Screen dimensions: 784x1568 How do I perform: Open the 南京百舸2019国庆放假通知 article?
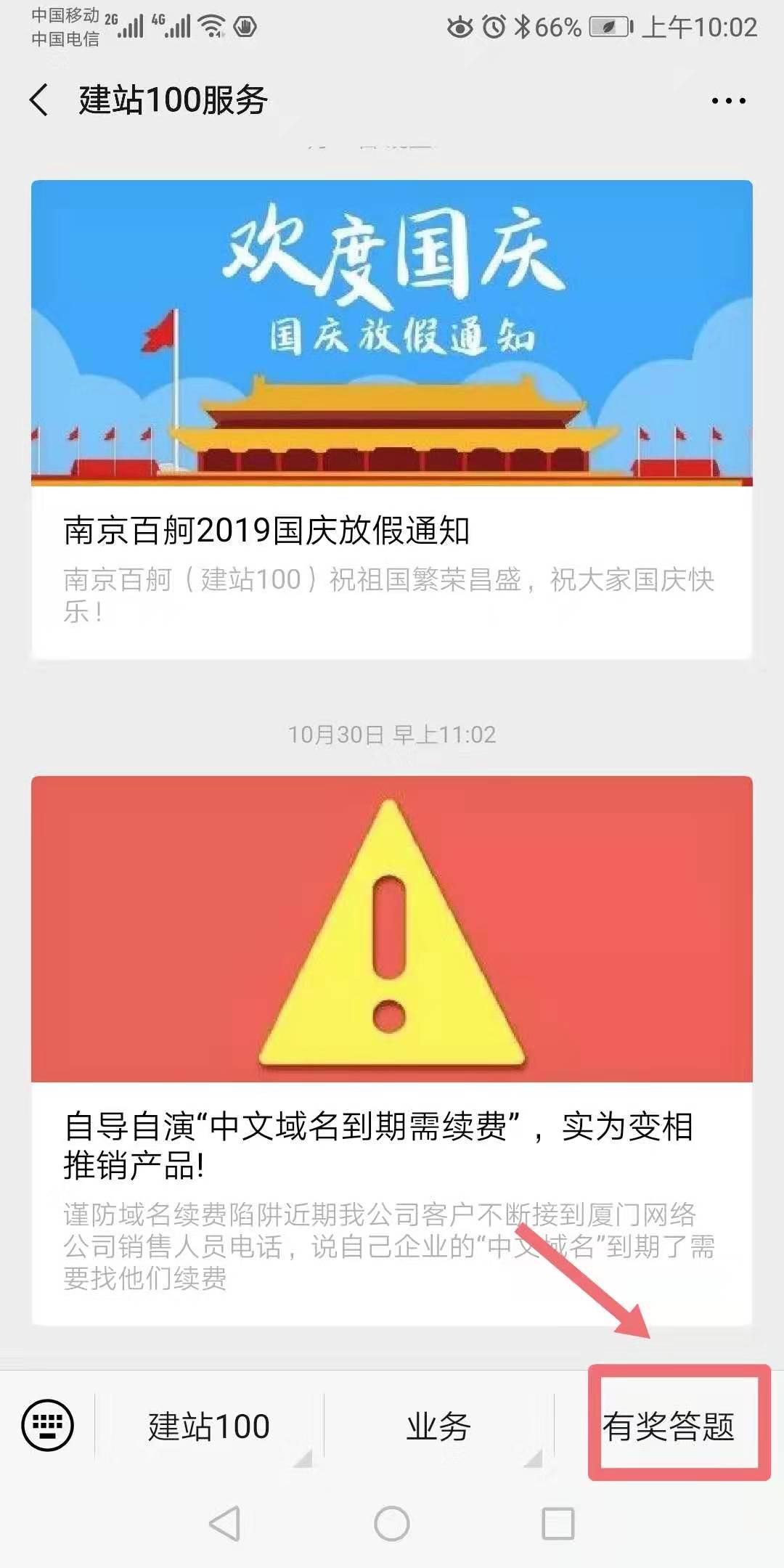[391, 419]
